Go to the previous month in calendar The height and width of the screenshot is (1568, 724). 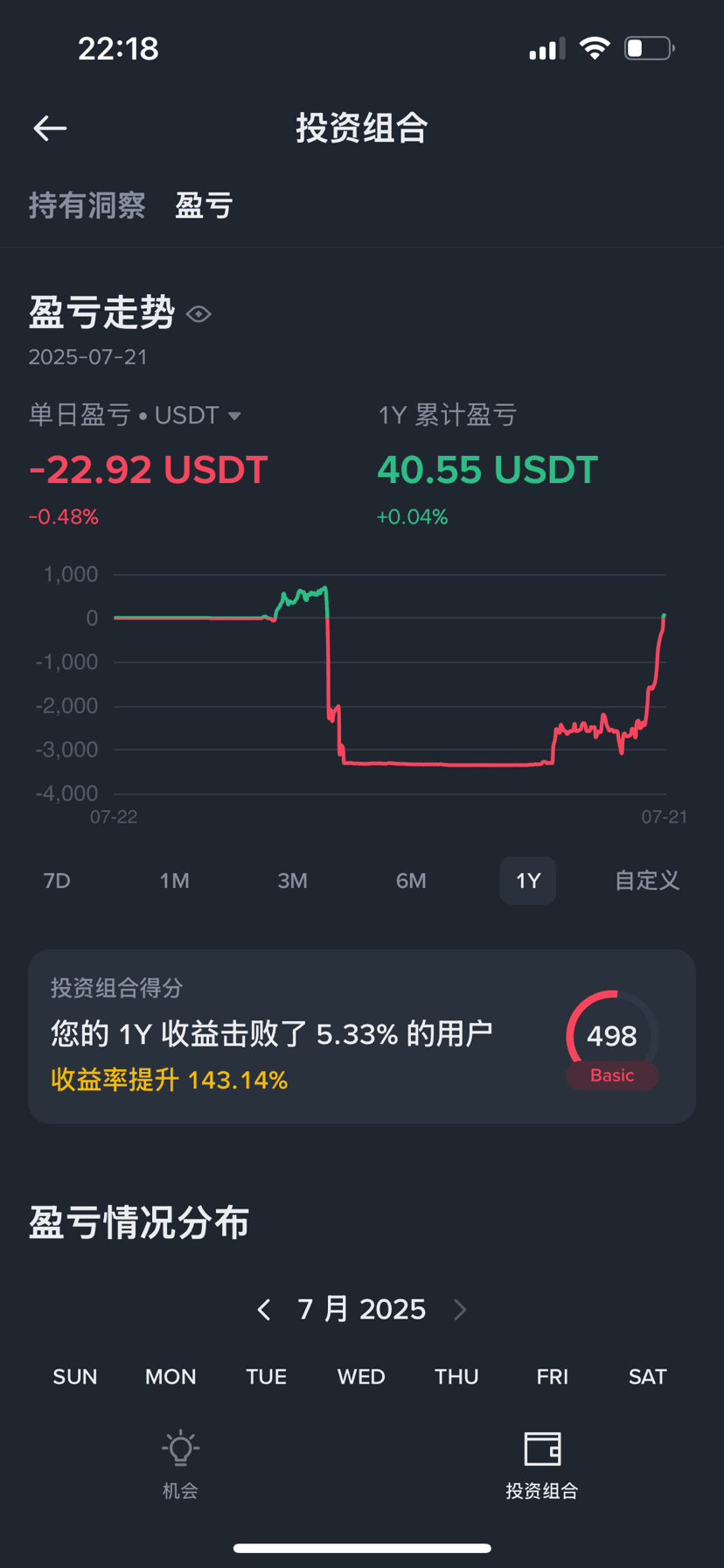[264, 1309]
